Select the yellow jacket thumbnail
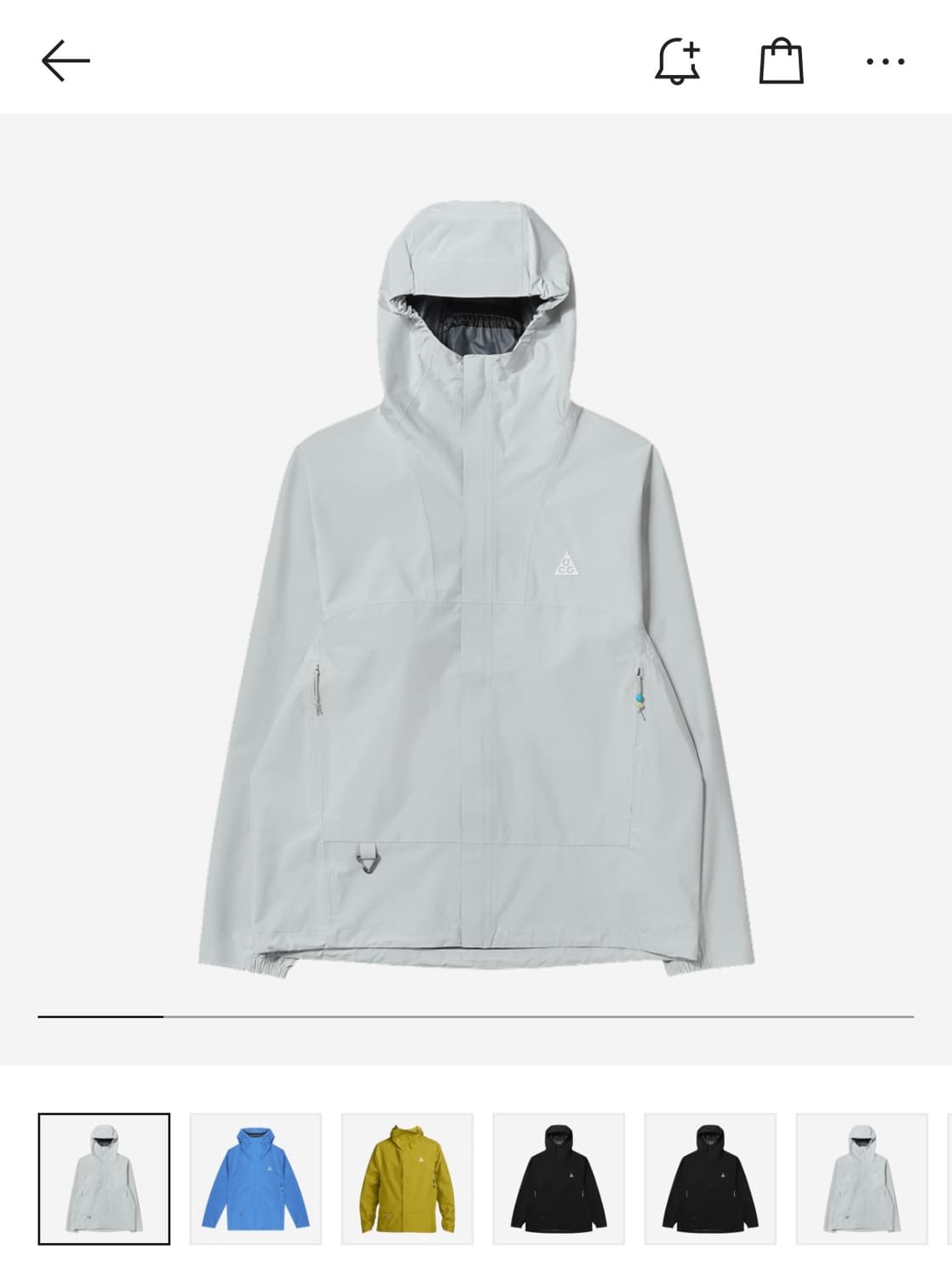Image resolution: width=952 pixels, height=1277 pixels. pos(407,1179)
